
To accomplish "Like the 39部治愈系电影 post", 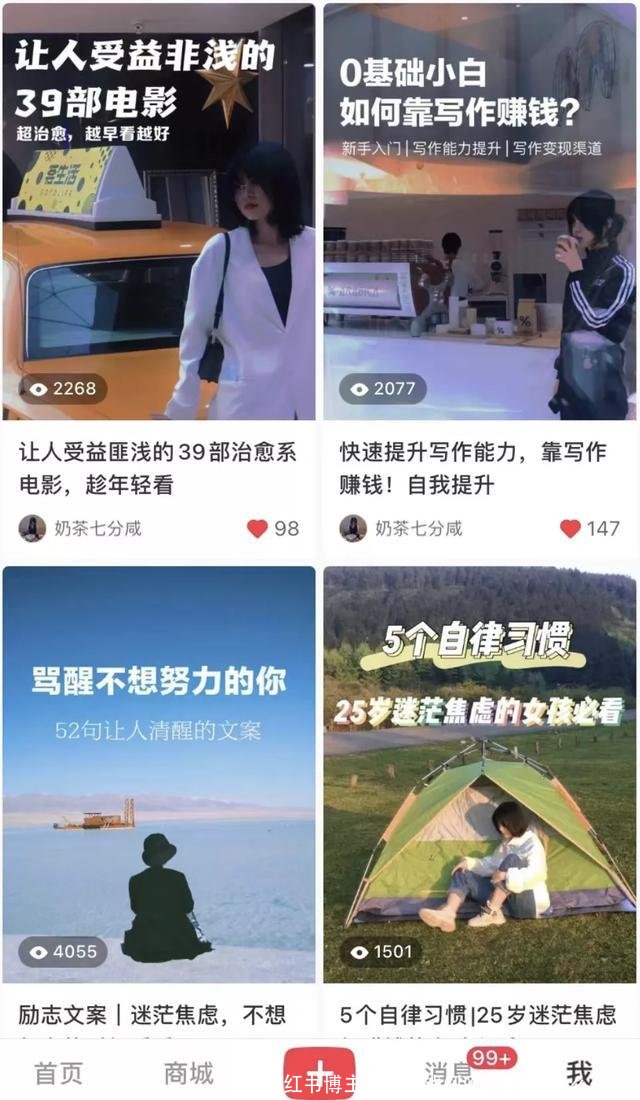I will [x=258, y=528].
